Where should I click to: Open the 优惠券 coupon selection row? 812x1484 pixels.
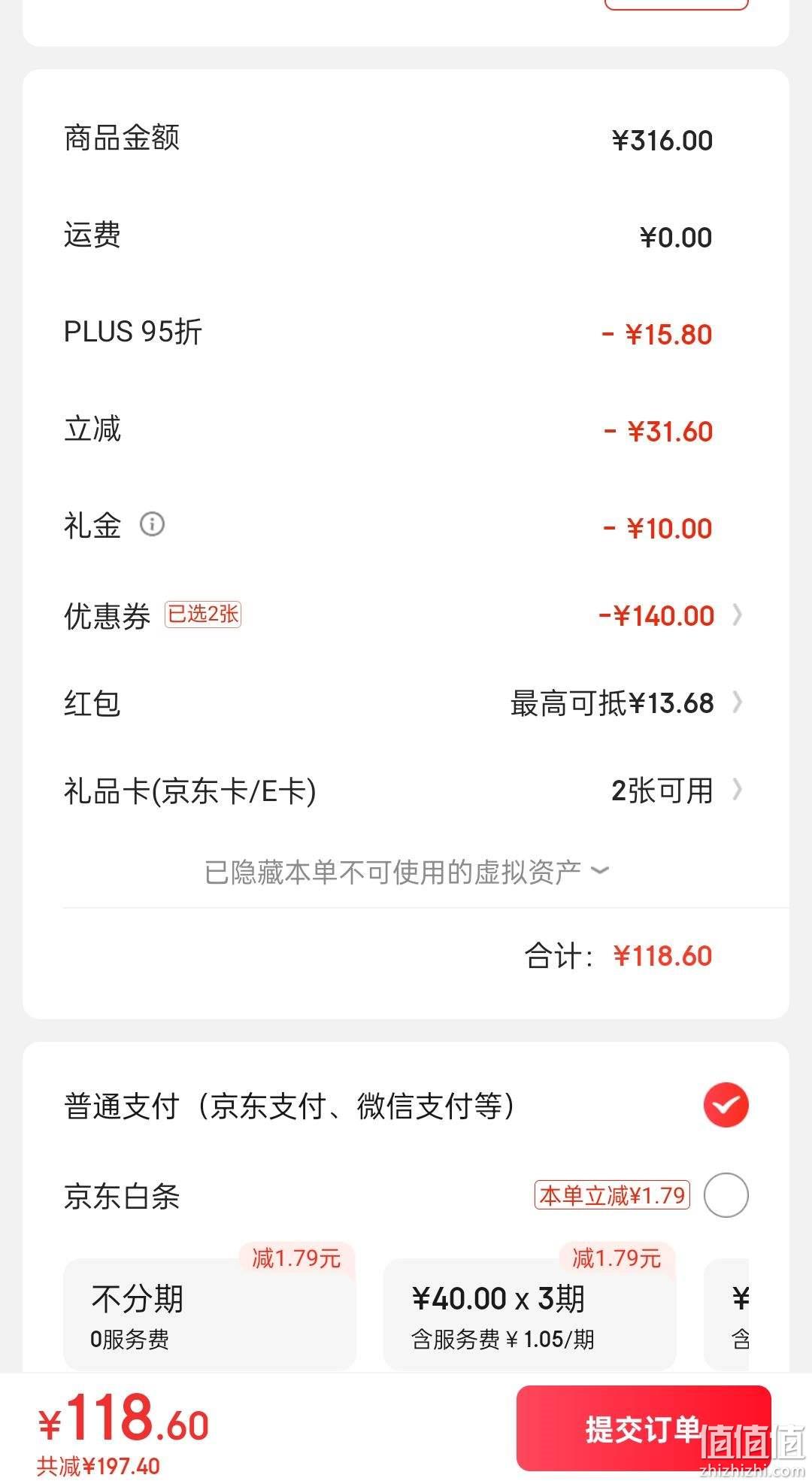click(406, 615)
